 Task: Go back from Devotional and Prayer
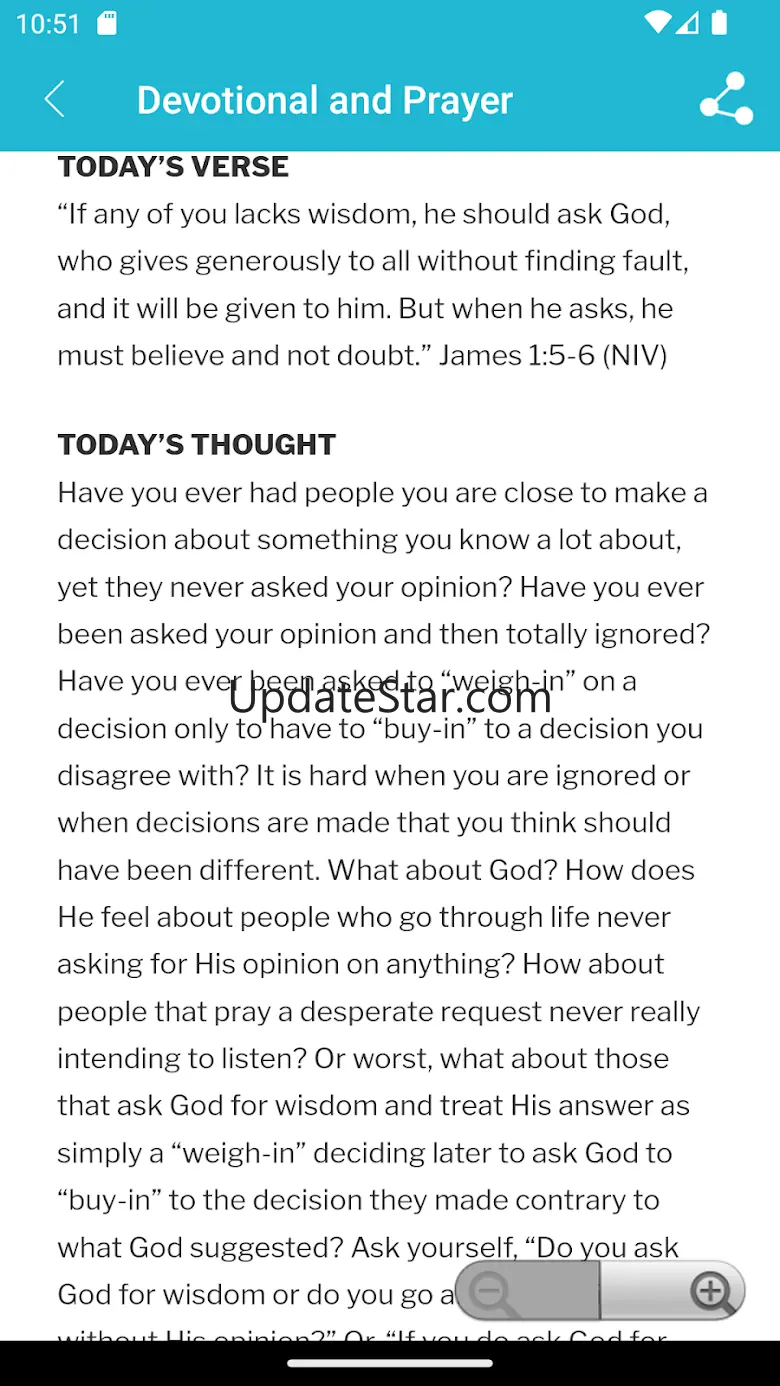point(54,100)
